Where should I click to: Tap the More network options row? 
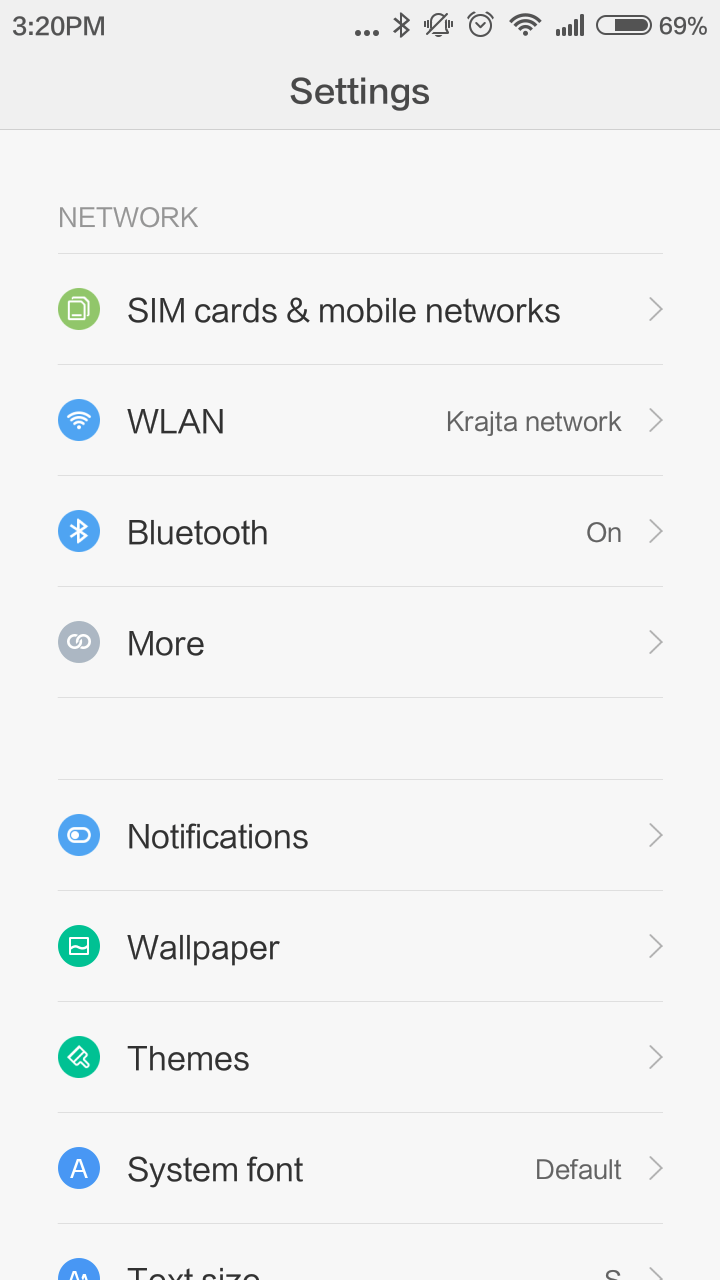pyautogui.click(x=360, y=643)
